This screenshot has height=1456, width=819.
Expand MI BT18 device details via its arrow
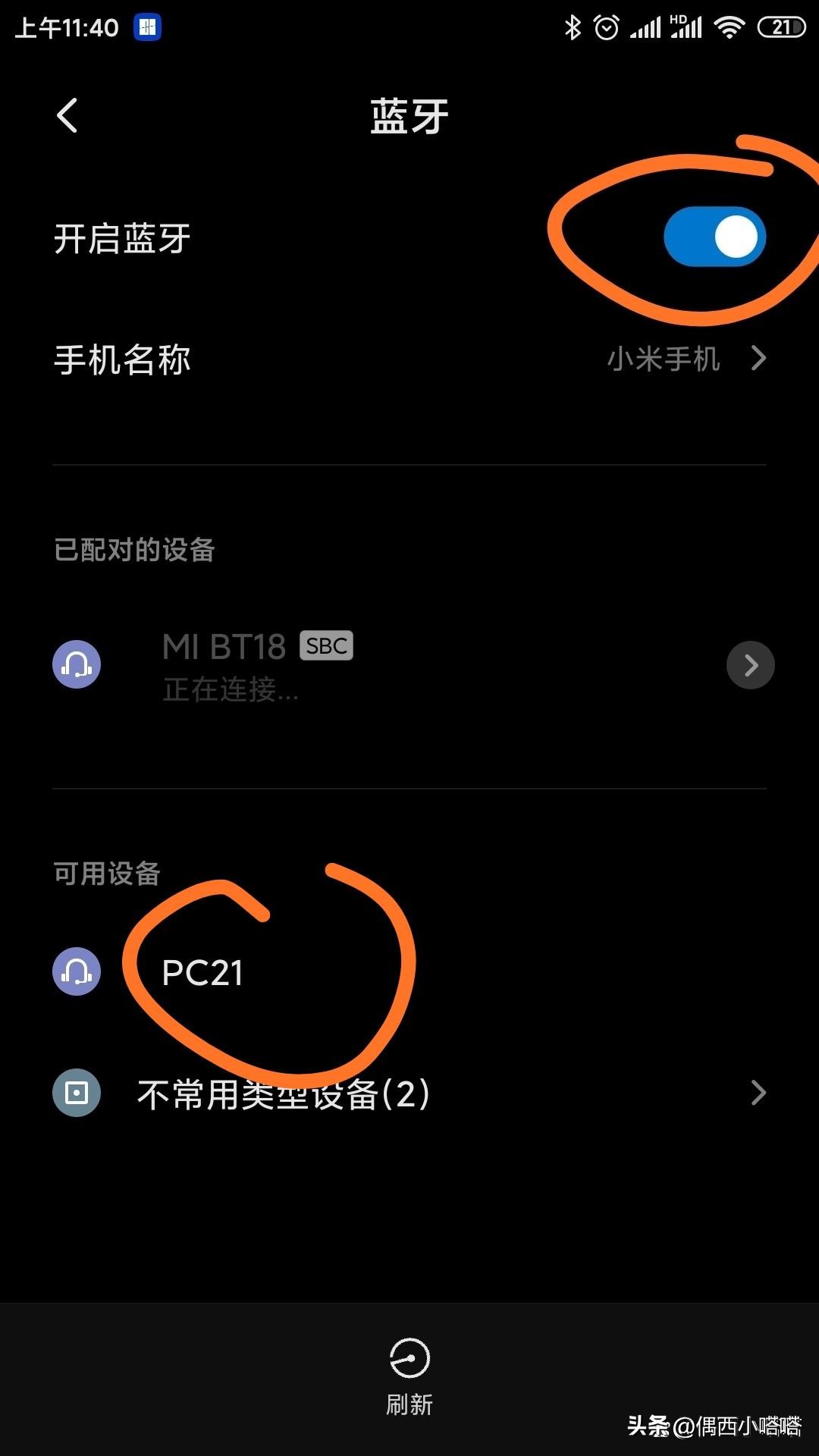[750, 664]
